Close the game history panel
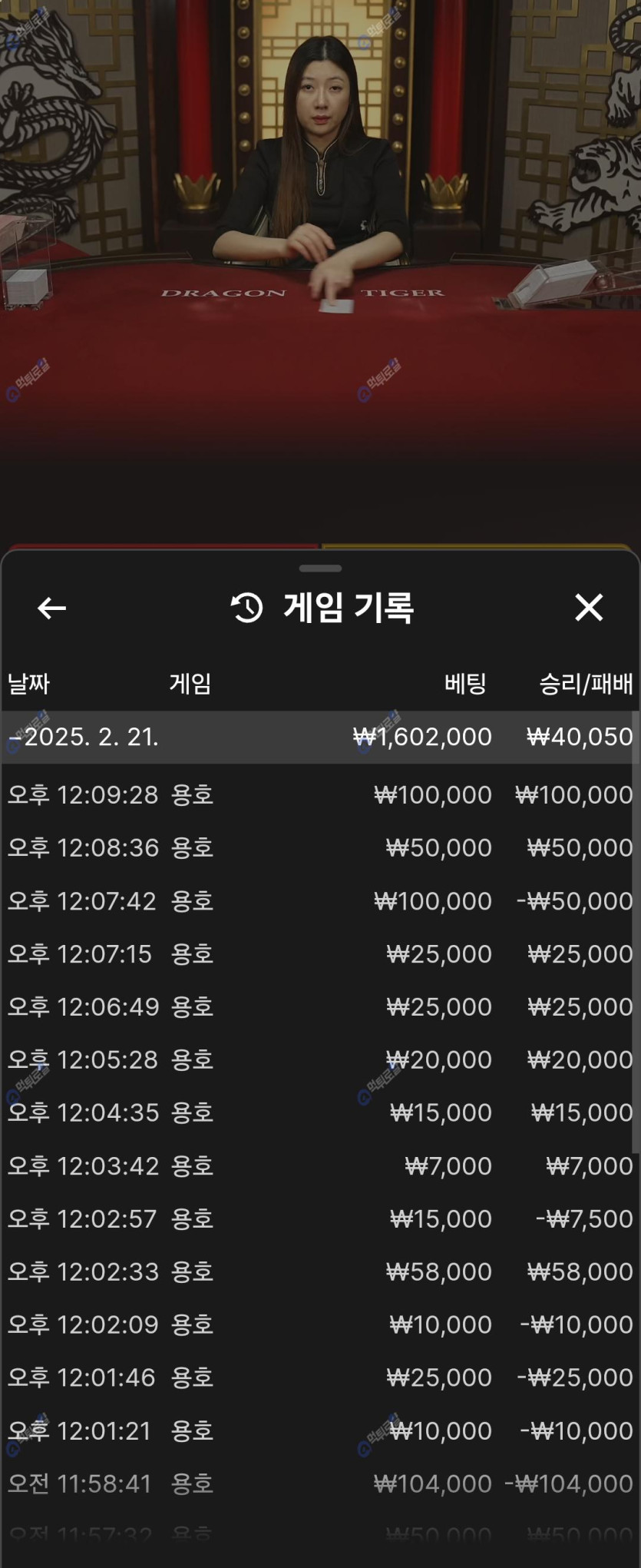The width and height of the screenshot is (641, 1568). [589, 608]
